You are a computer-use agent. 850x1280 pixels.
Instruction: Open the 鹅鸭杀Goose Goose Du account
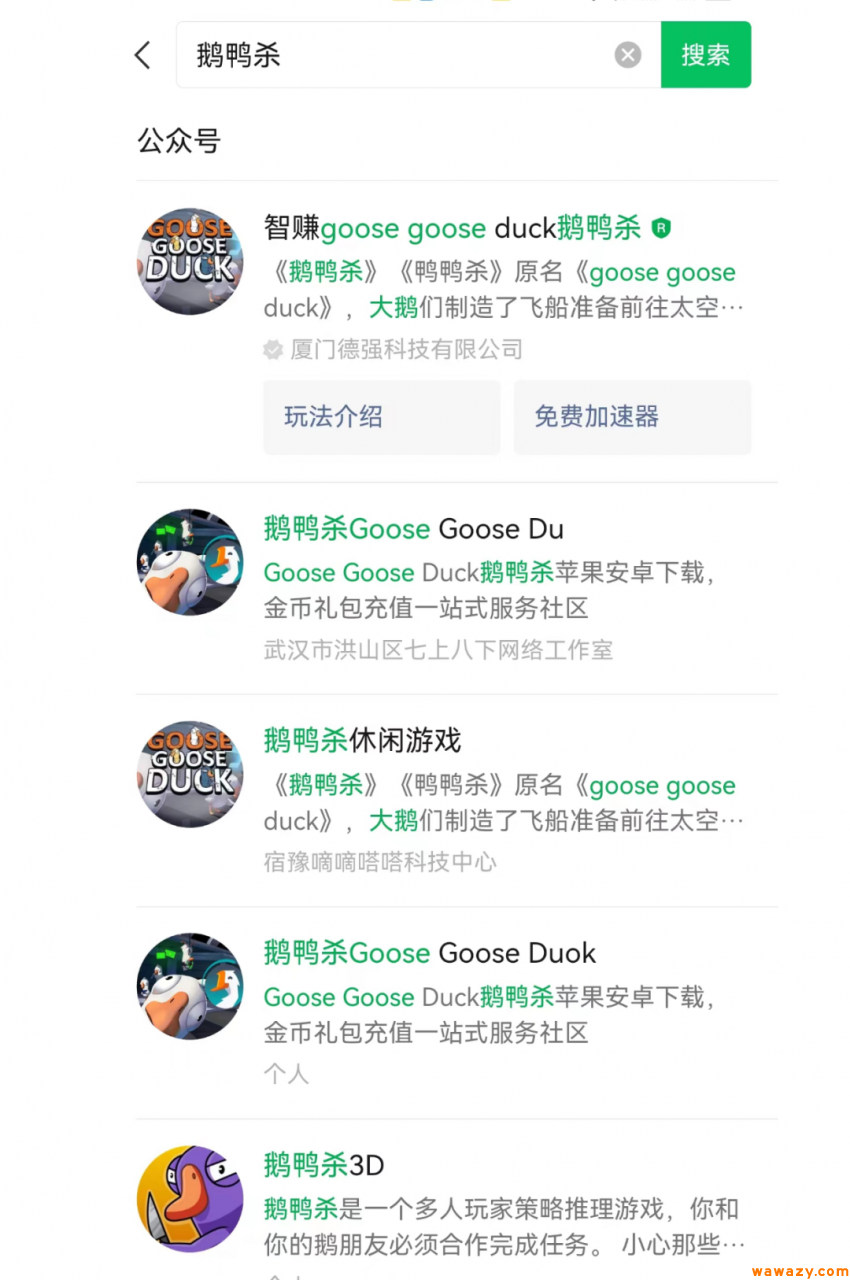click(413, 528)
